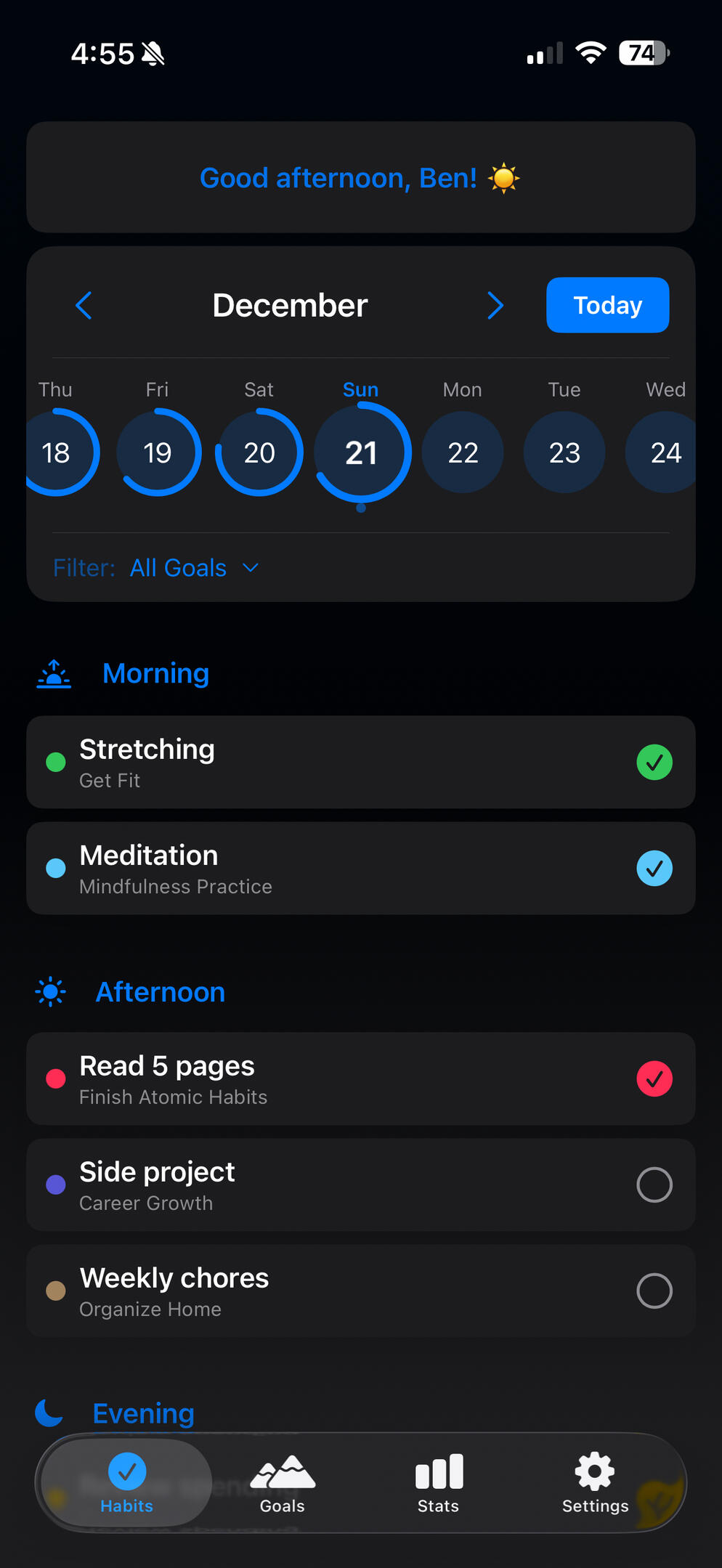Mark Side project as done
Image resolution: width=722 pixels, height=1568 pixels.
pos(654,1185)
